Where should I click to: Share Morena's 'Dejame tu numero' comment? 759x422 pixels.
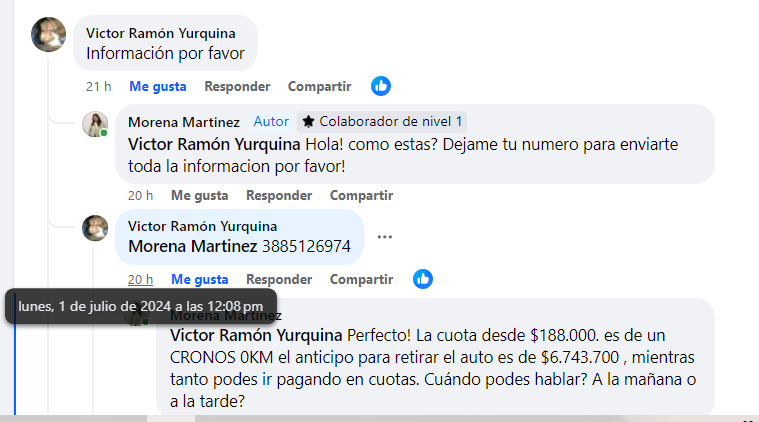tap(361, 195)
